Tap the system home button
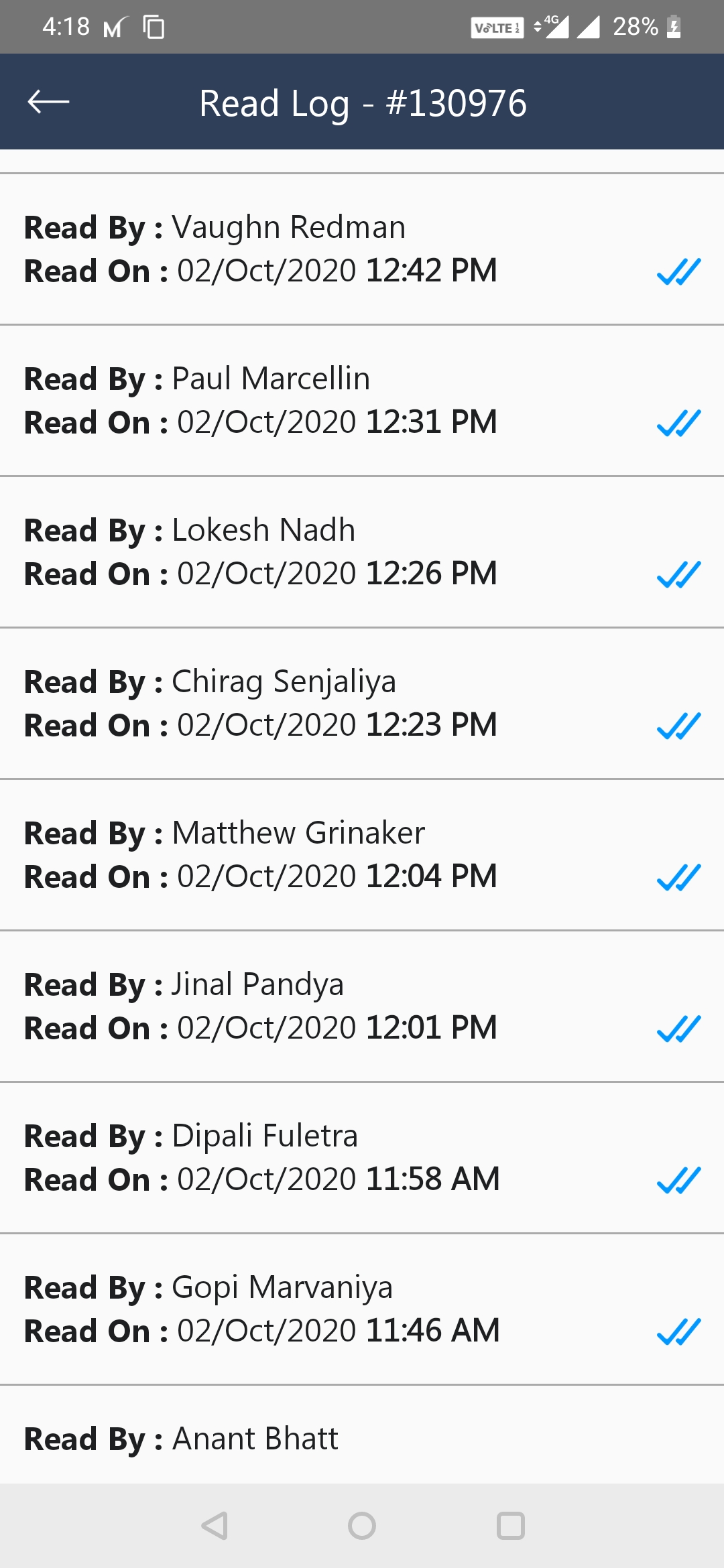The width and height of the screenshot is (724, 1568). pyautogui.click(x=362, y=1526)
